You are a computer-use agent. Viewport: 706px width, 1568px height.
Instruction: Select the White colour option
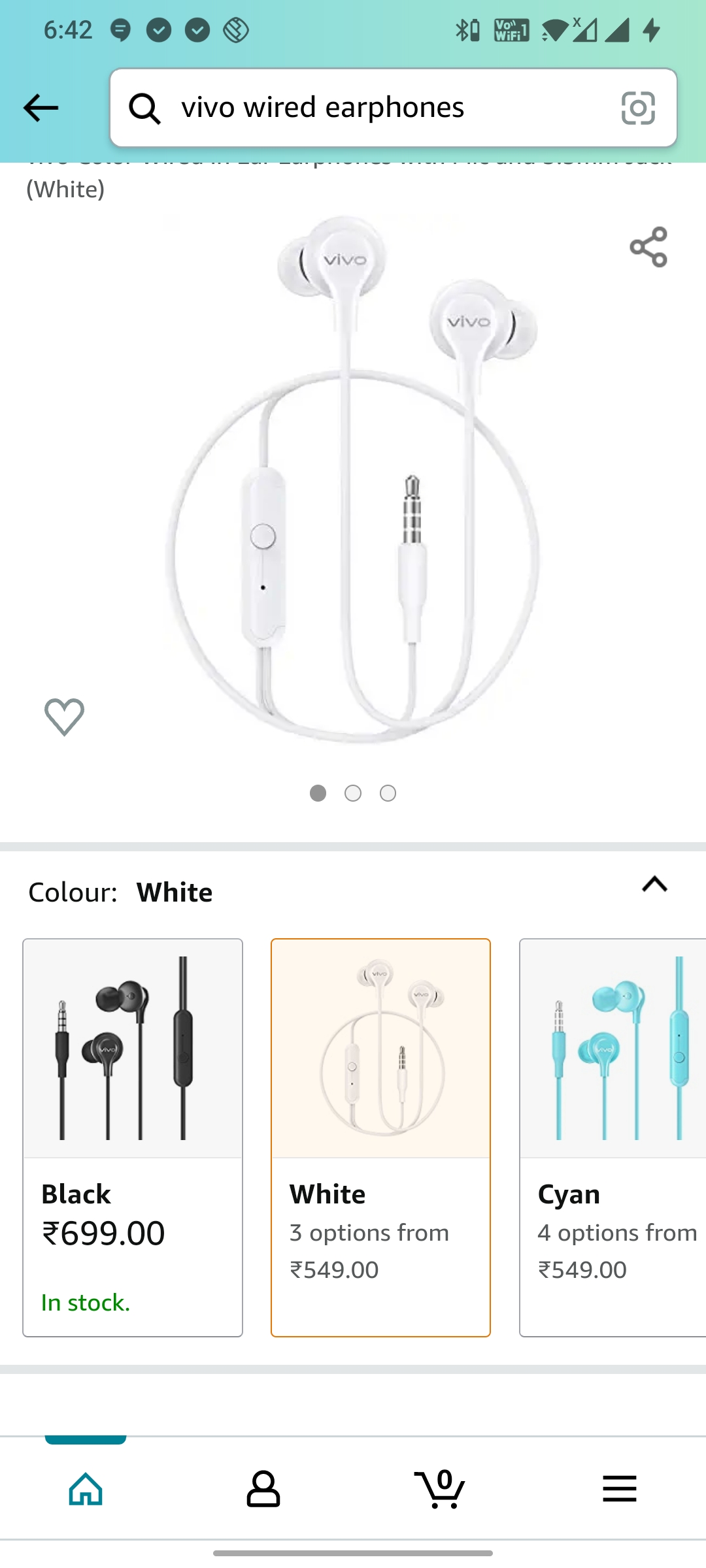pyautogui.click(x=380, y=1137)
